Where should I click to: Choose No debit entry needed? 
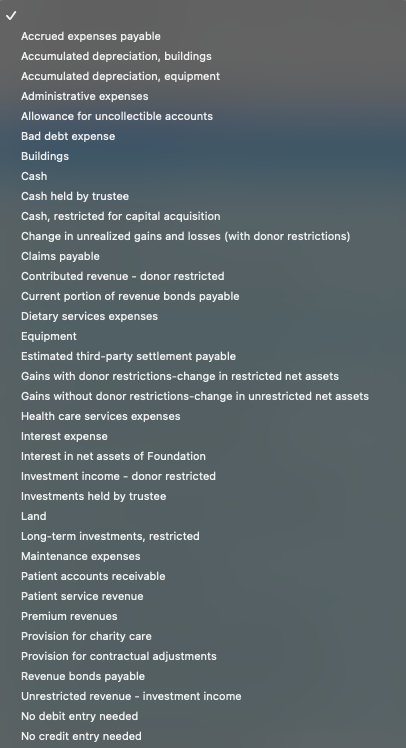tap(80, 717)
